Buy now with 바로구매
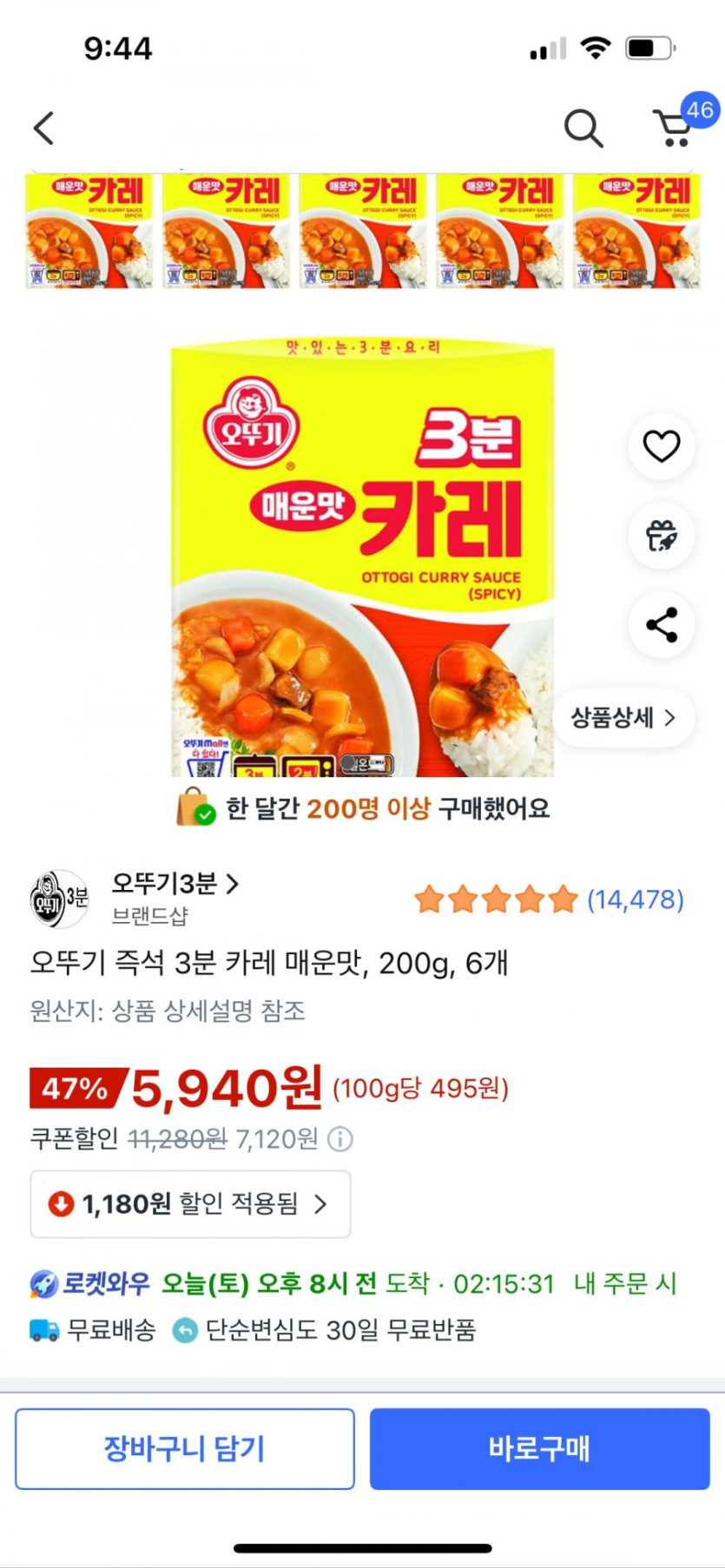Image resolution: width=725 pixels, height=1568 pixels. [x=539, y=1448]
